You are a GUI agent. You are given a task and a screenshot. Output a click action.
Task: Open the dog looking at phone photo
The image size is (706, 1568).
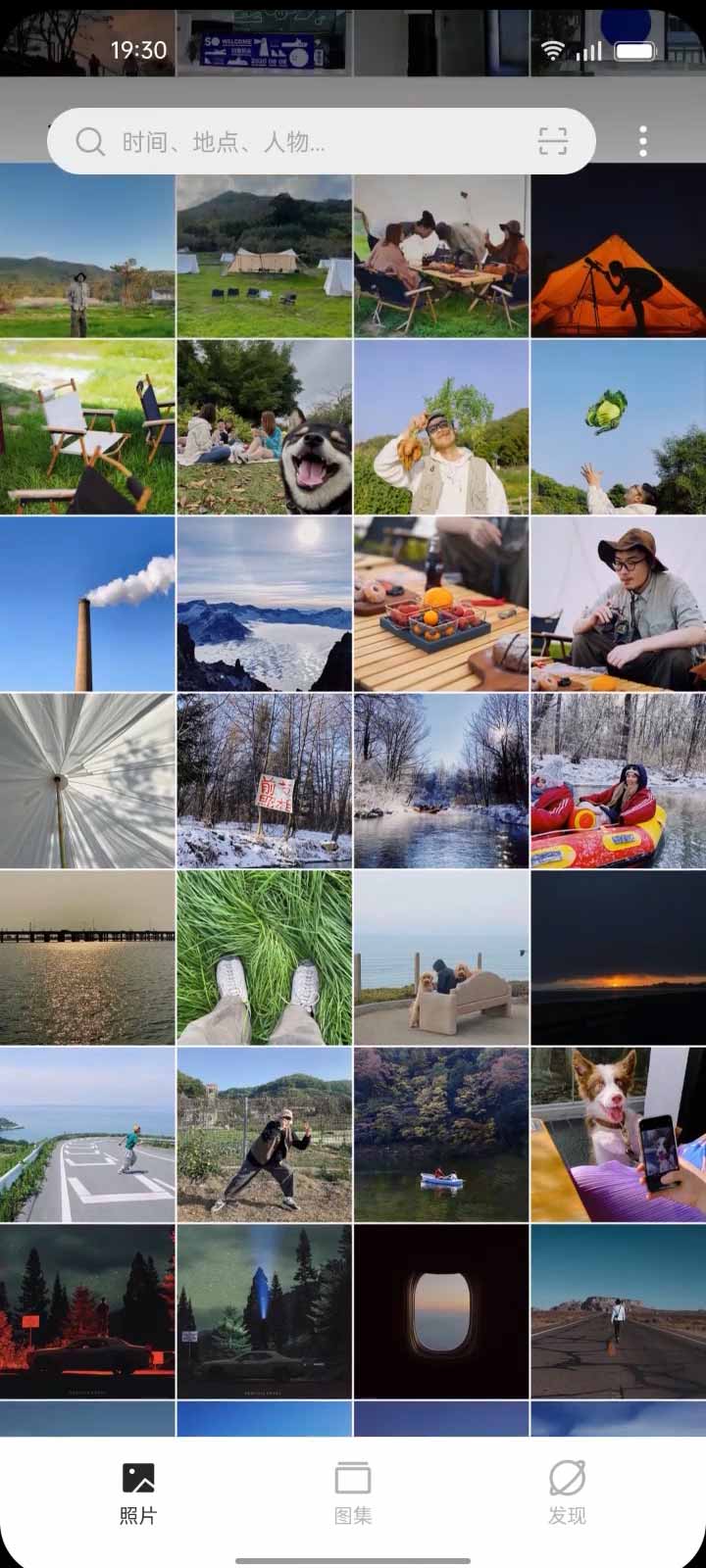pyautogui.click(x=618, y=1134)
